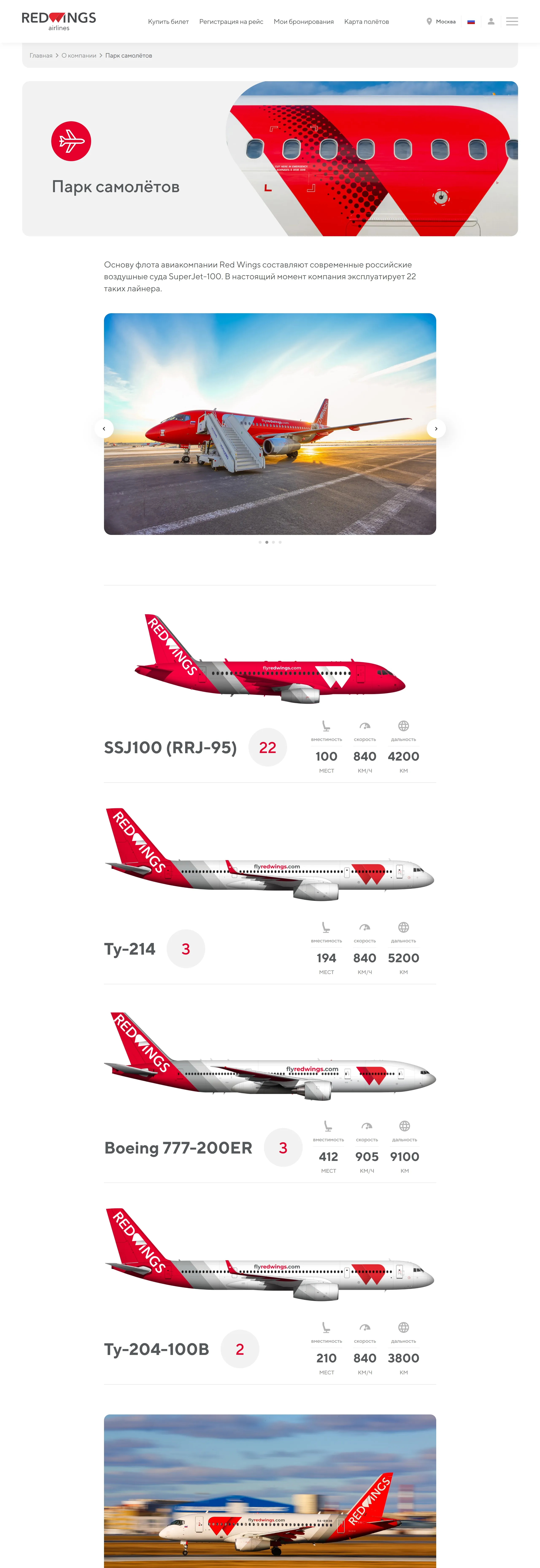Image resolution: width=540 pixels, height=1568 pixels.
Task: Open the hamburger menu
Action: pyautogui.click(x=512, y=21)
